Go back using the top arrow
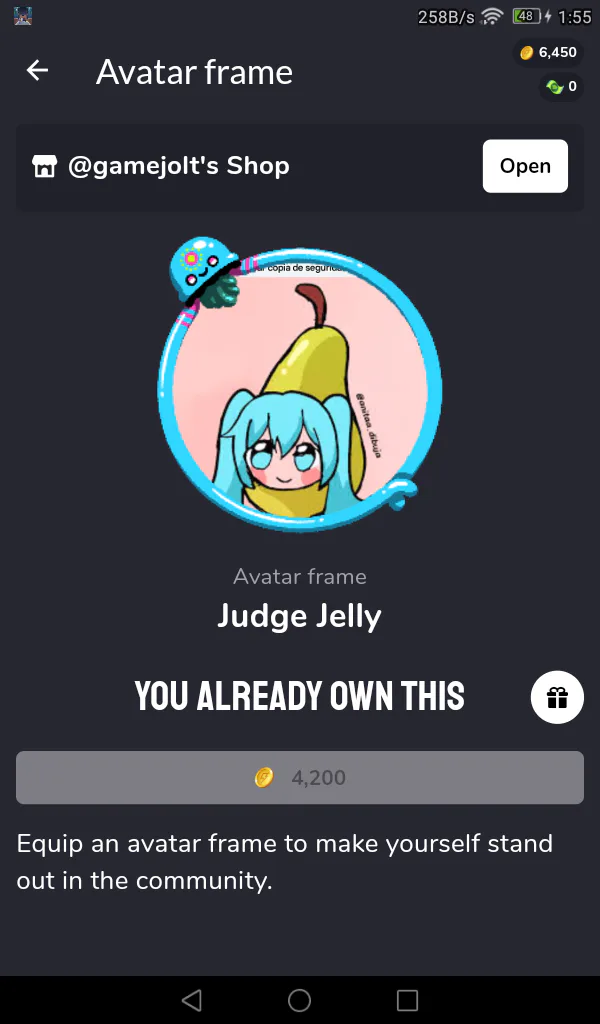 coord(38,71)
